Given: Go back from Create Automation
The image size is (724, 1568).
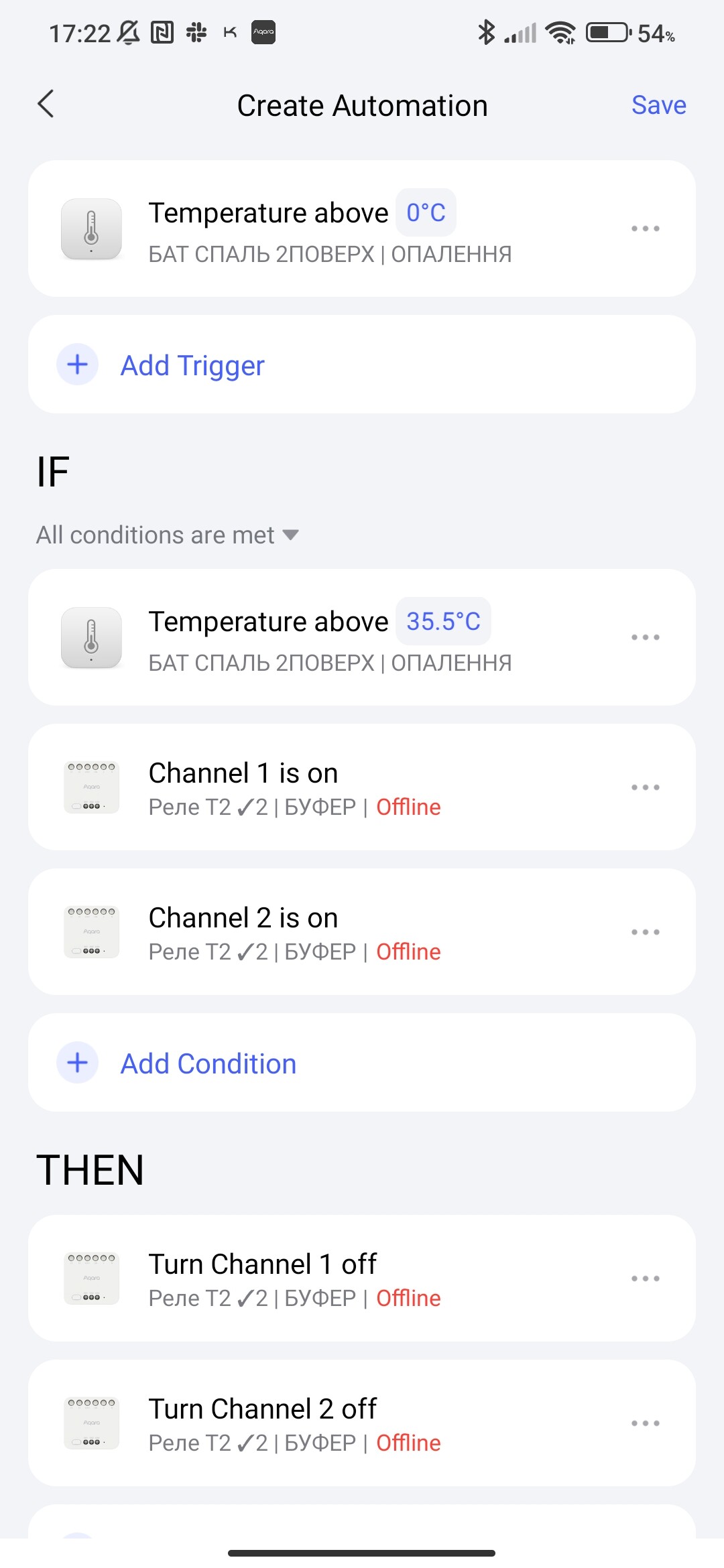Looking at the screenshot, I should point(46,105).
